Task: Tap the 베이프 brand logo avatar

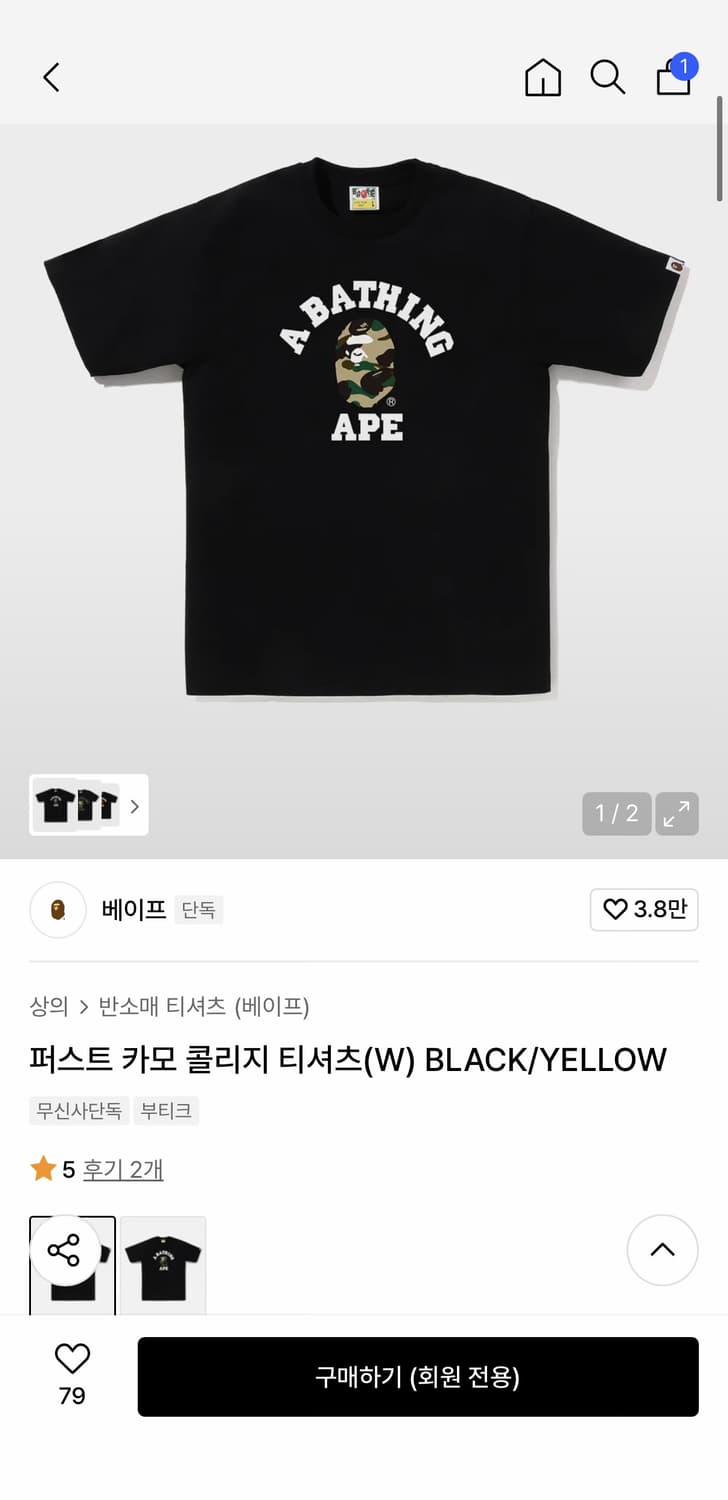Action: pos(57,910)
